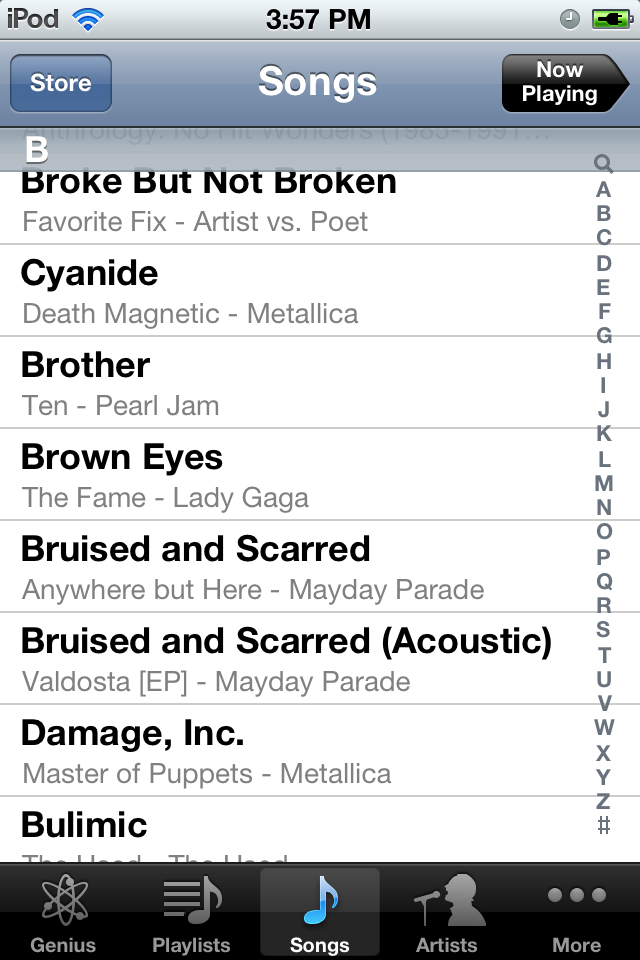
Task: Play Cyanide by Metallica
Action: tap(290, 291)
